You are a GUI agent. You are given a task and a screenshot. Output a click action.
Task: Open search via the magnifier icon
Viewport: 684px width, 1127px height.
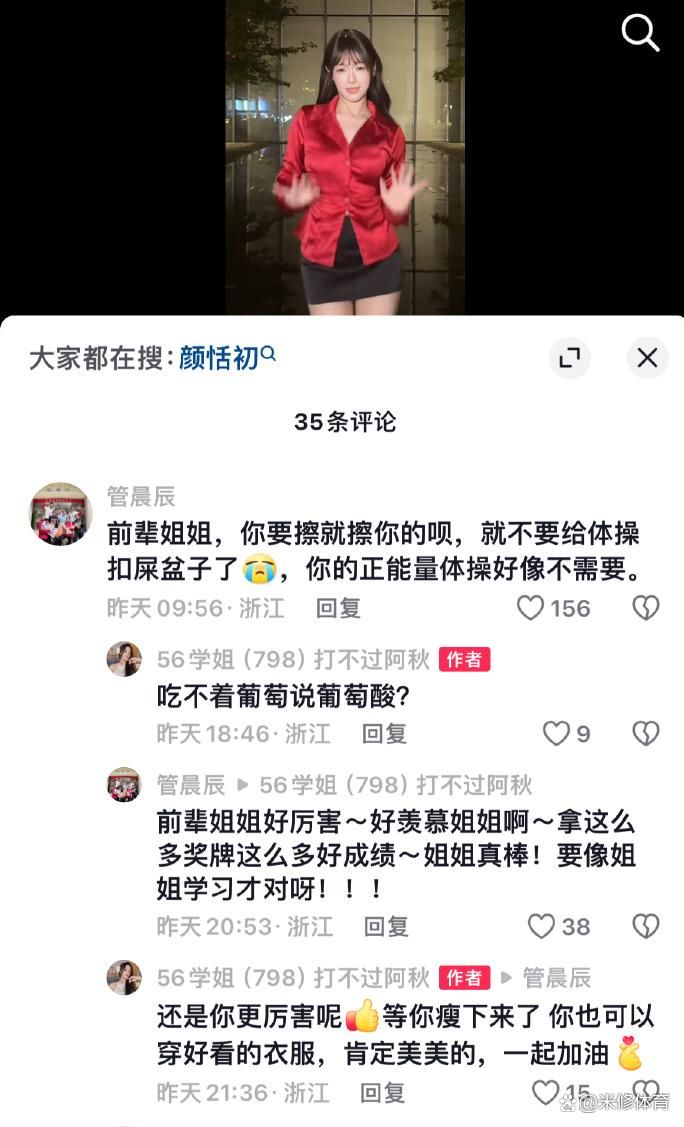pyautogui.click(x=640, y=33)
